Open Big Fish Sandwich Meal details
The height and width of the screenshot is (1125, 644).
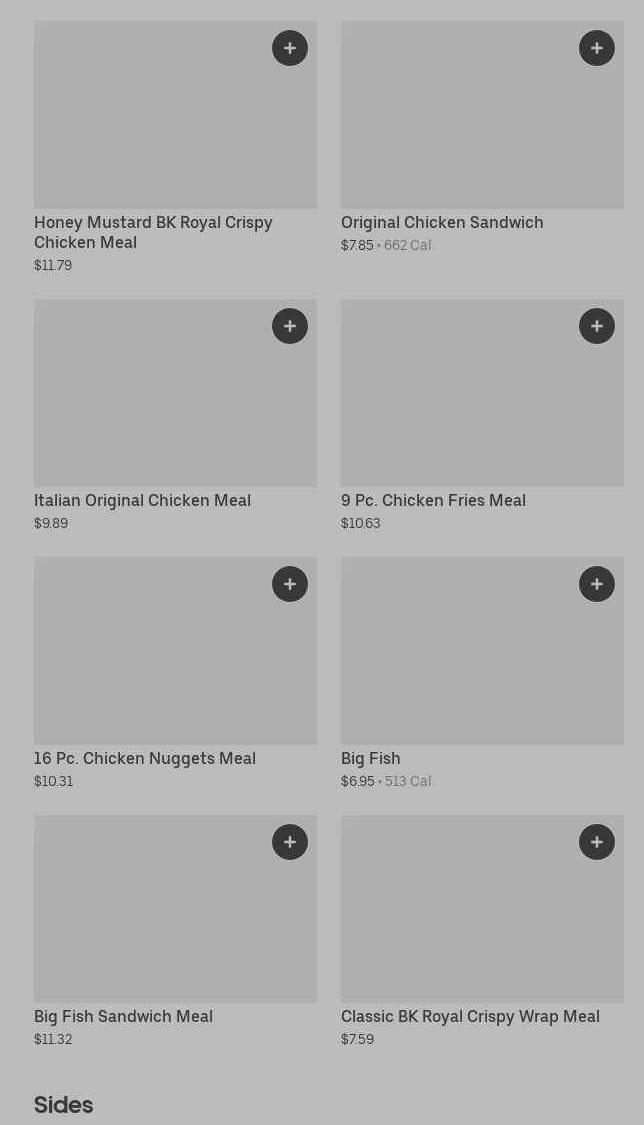[x=123, y=1017]
